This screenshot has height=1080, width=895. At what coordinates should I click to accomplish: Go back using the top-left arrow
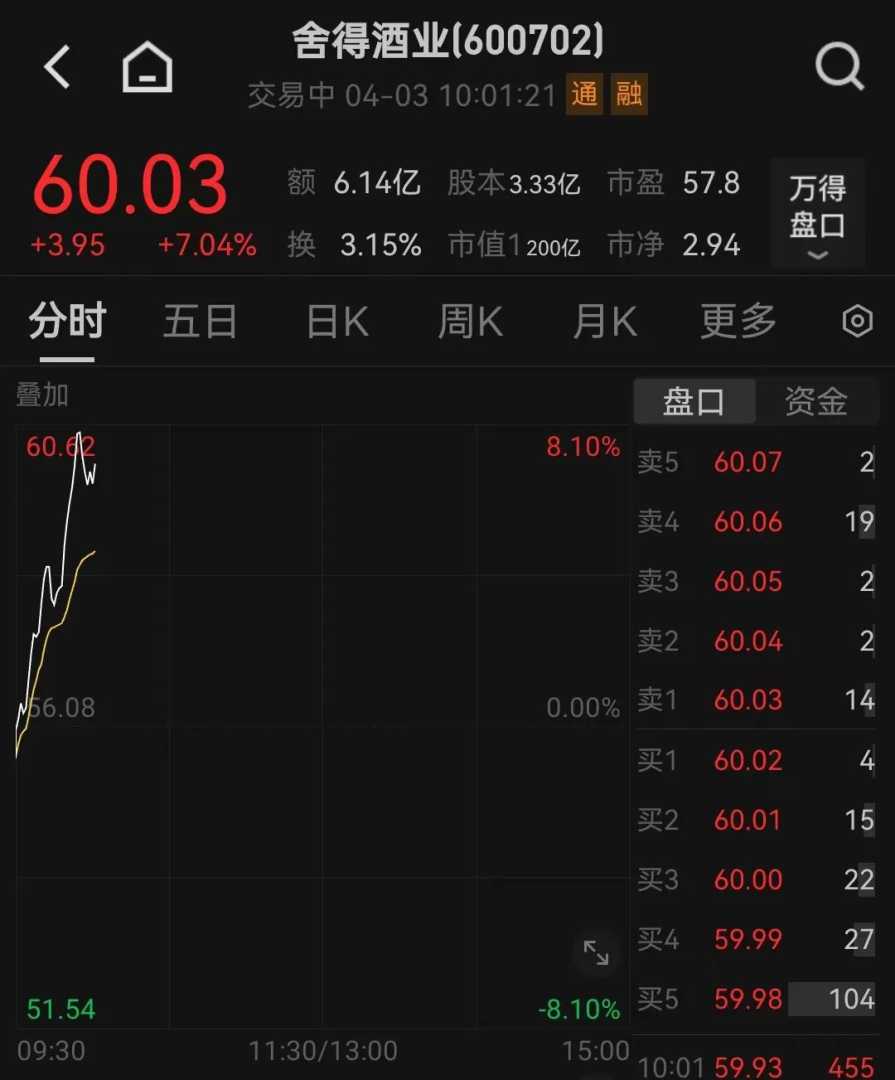click(x=57, y=68)
